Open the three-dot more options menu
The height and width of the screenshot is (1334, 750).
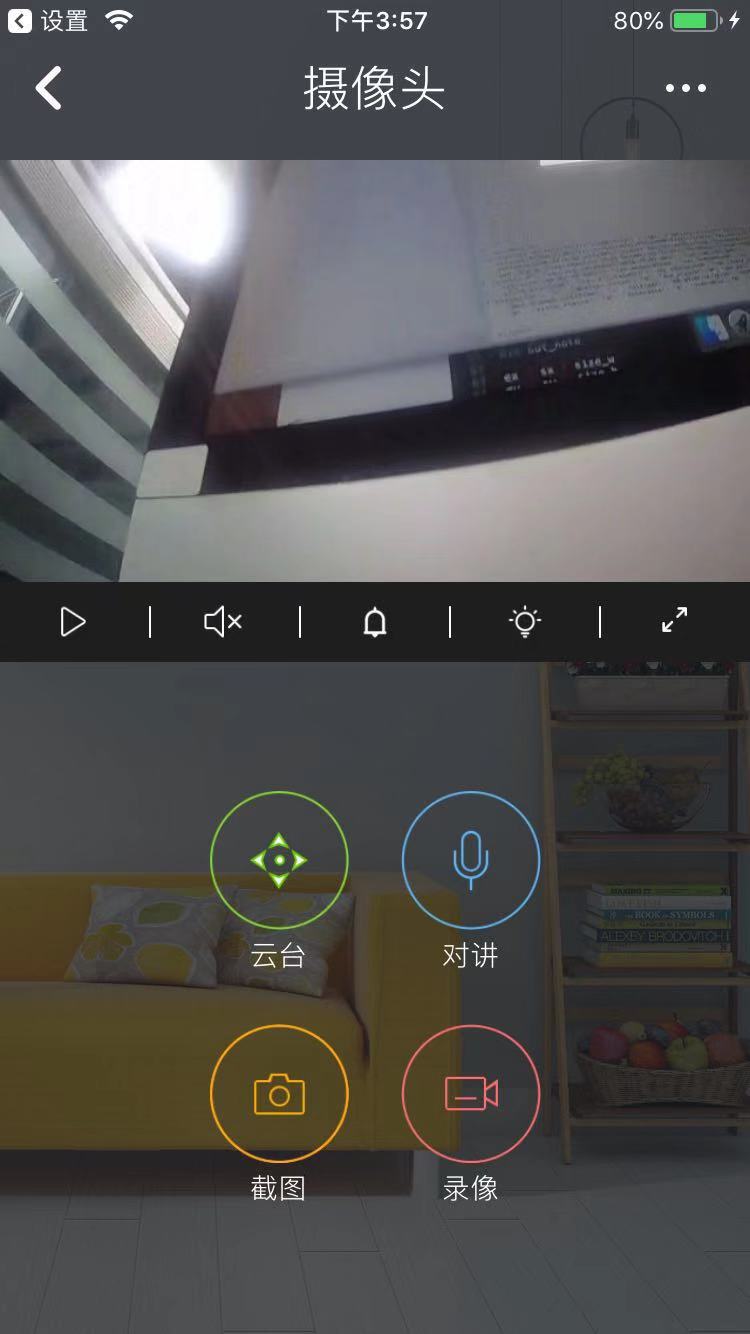pyautogui.click(x=685, y=88)
